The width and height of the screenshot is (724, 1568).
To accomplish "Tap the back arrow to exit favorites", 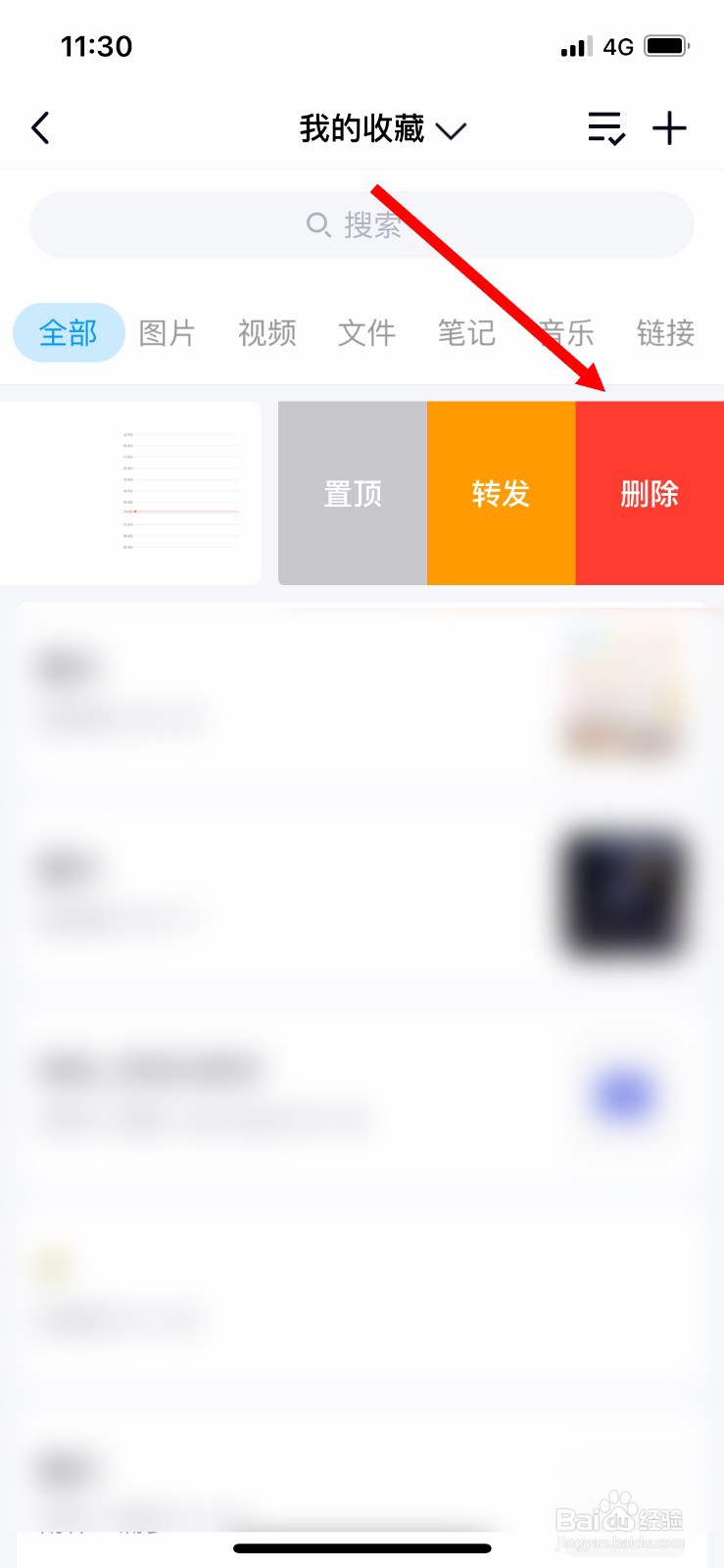I will (40, 127).
